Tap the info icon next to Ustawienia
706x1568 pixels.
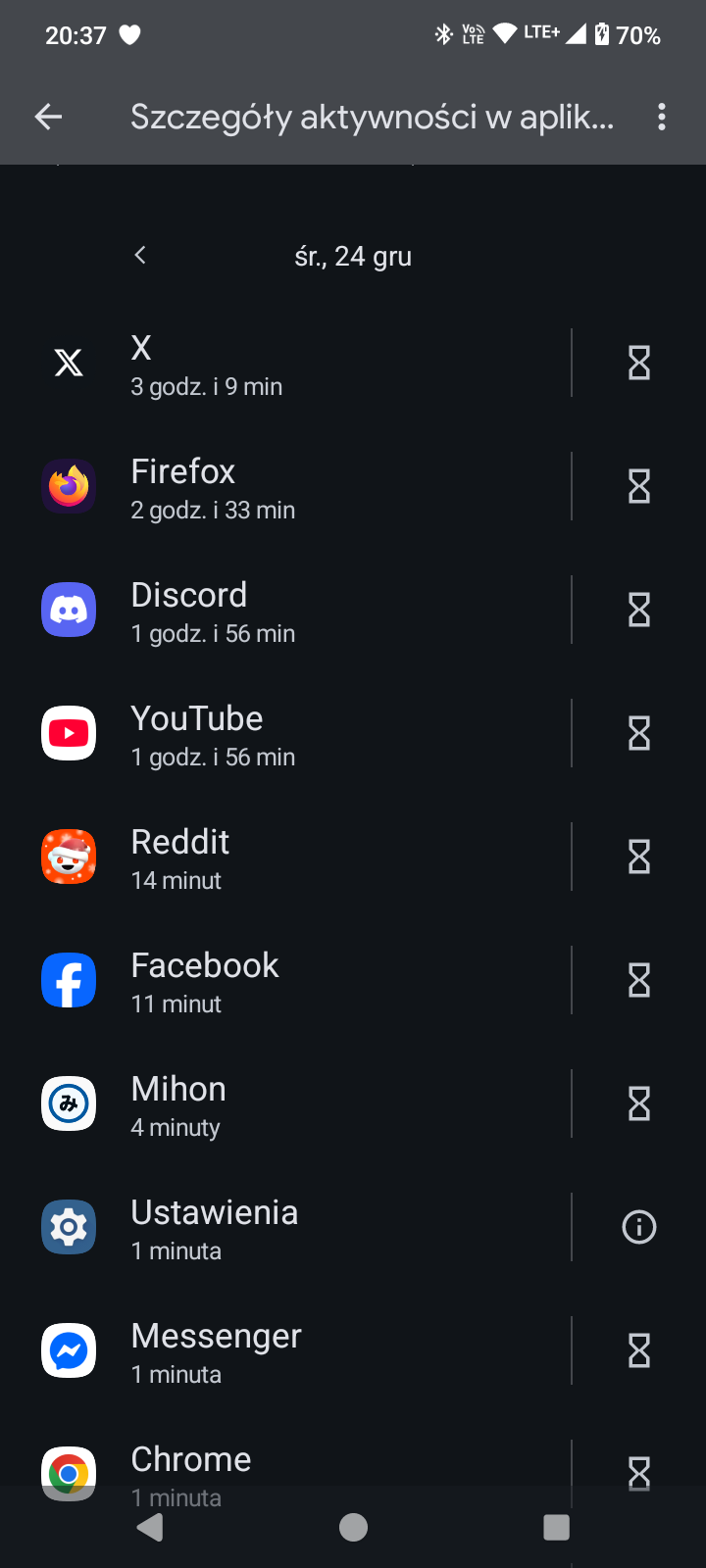638,1228
